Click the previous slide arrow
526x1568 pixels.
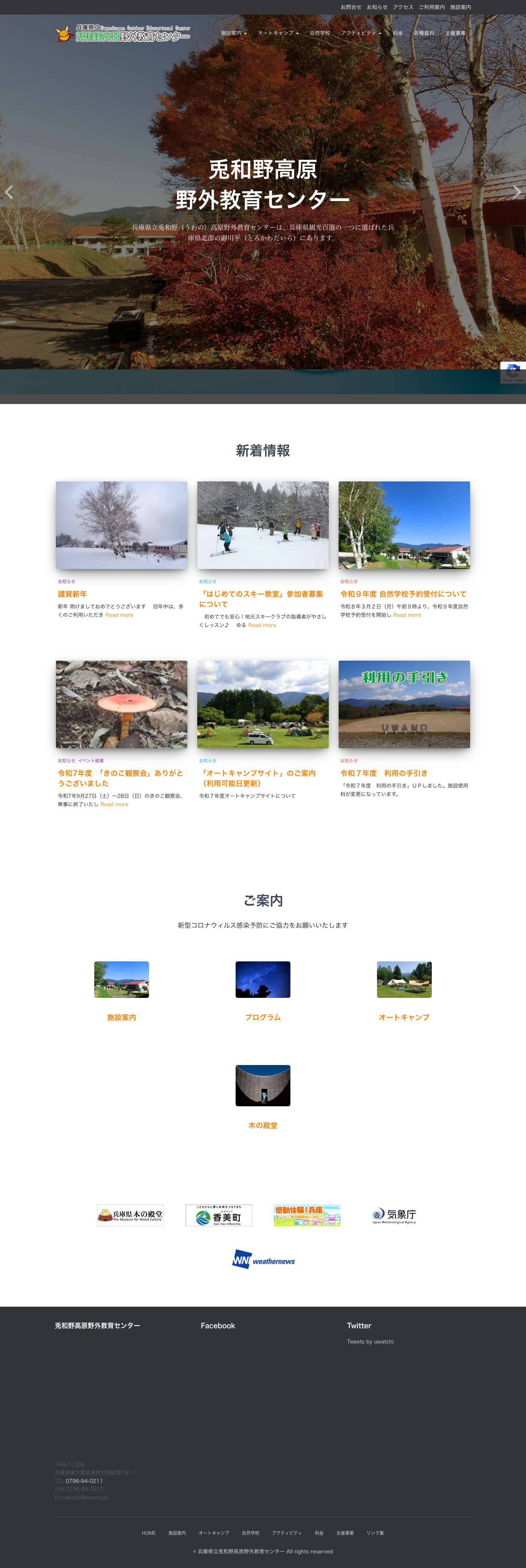[x=10, y=193]
